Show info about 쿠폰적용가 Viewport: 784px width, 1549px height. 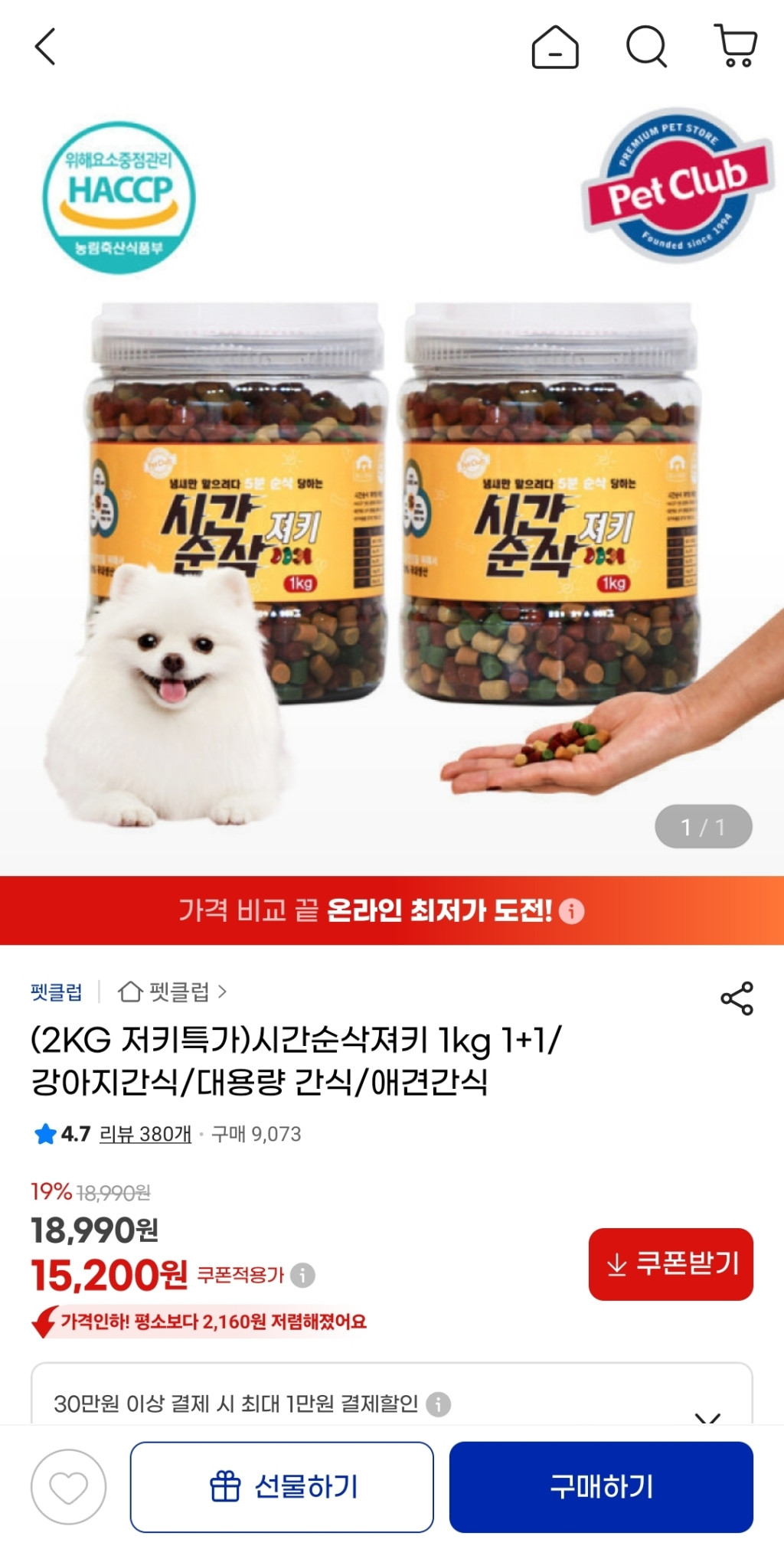(303, 1275)
